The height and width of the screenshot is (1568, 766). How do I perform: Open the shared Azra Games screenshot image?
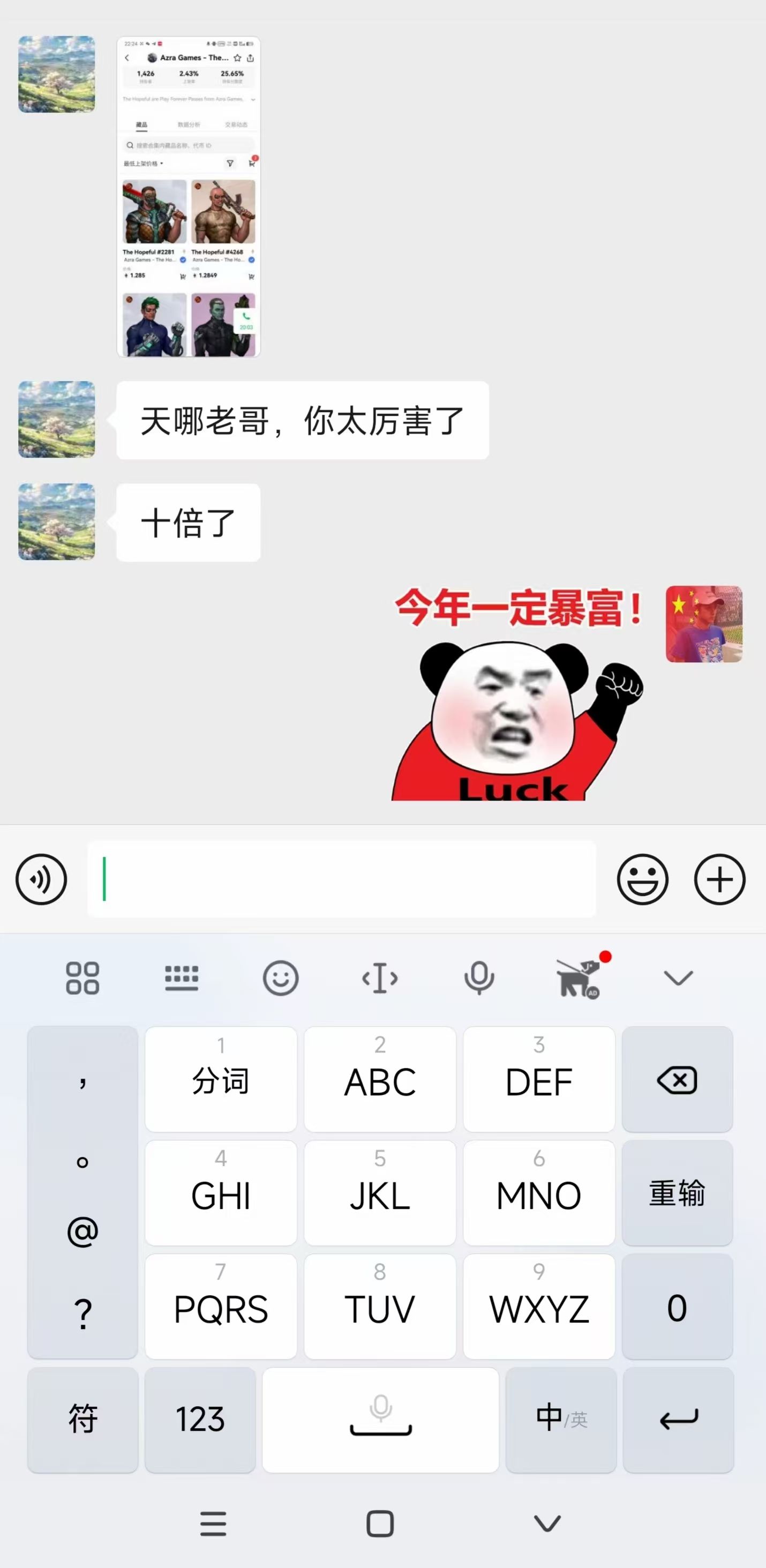pyautogui.click(x=188, y=196)
